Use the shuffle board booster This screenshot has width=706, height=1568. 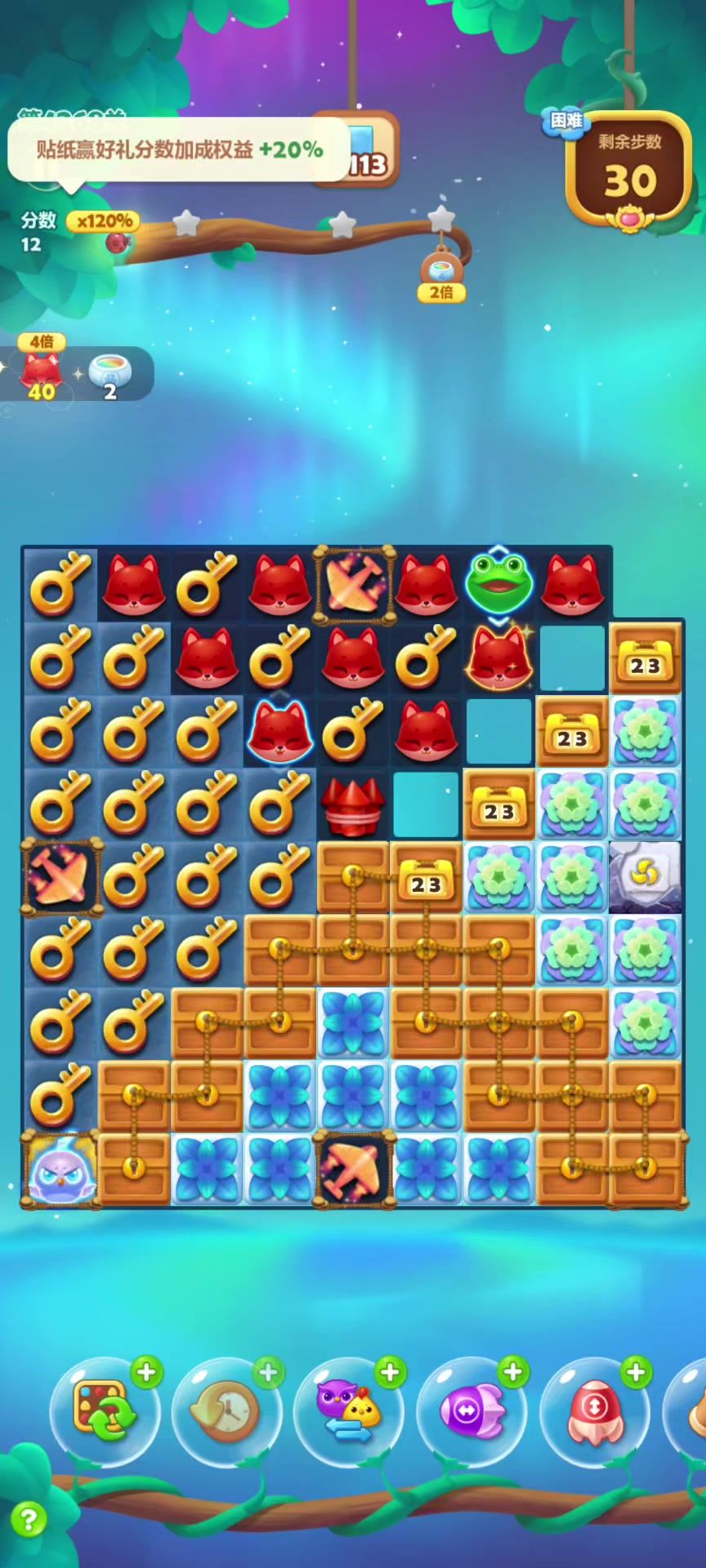tap(104, 1412)
